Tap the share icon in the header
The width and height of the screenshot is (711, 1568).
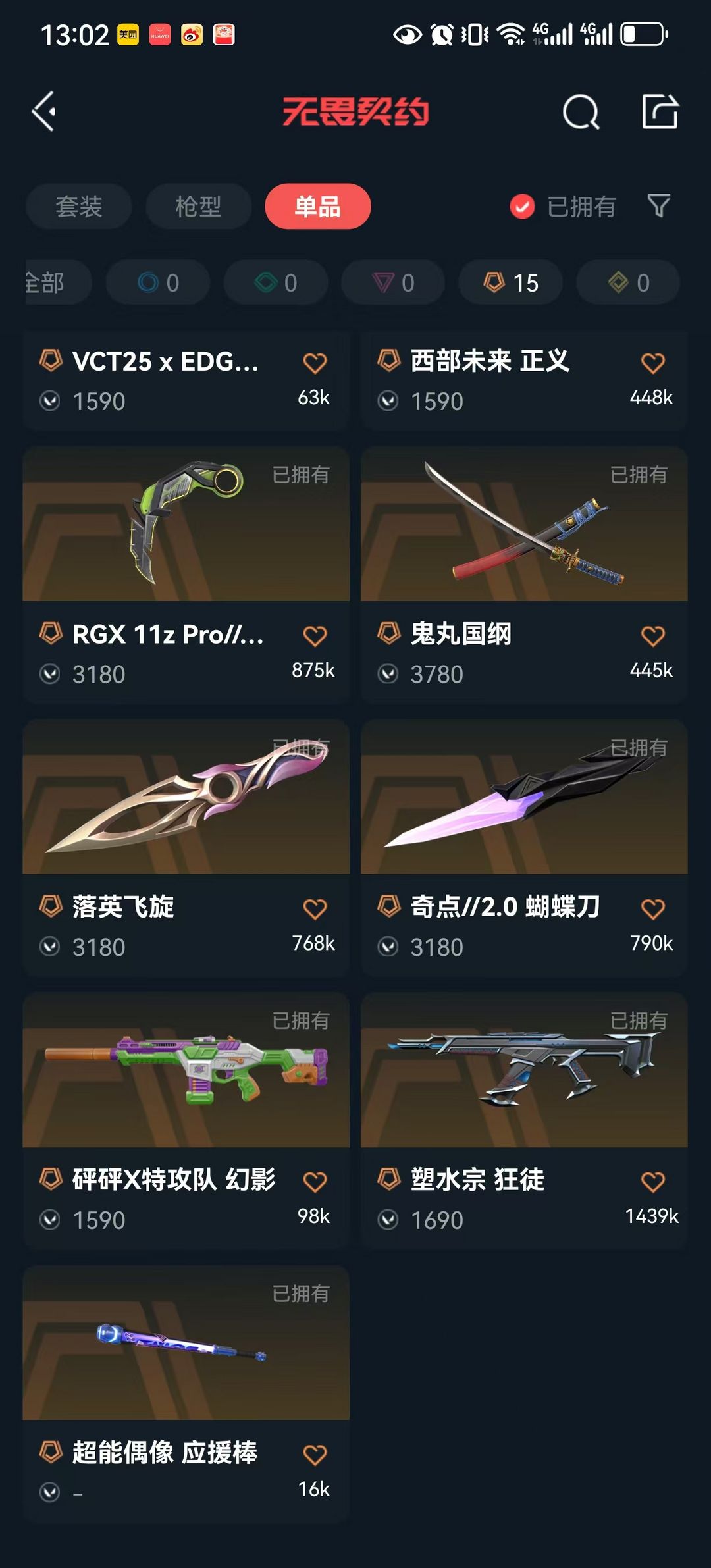(x=660, y=111)
